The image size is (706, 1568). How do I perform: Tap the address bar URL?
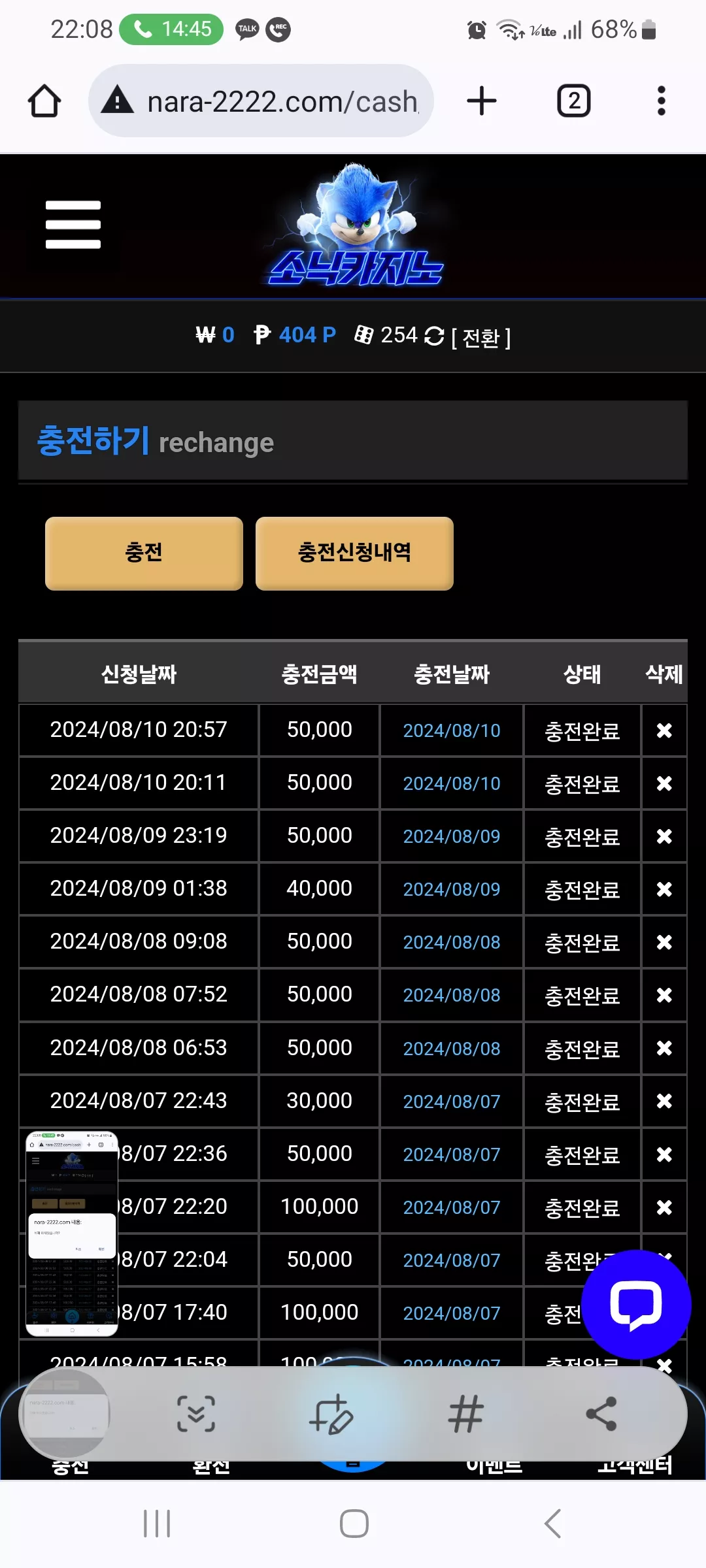point(282,101)
